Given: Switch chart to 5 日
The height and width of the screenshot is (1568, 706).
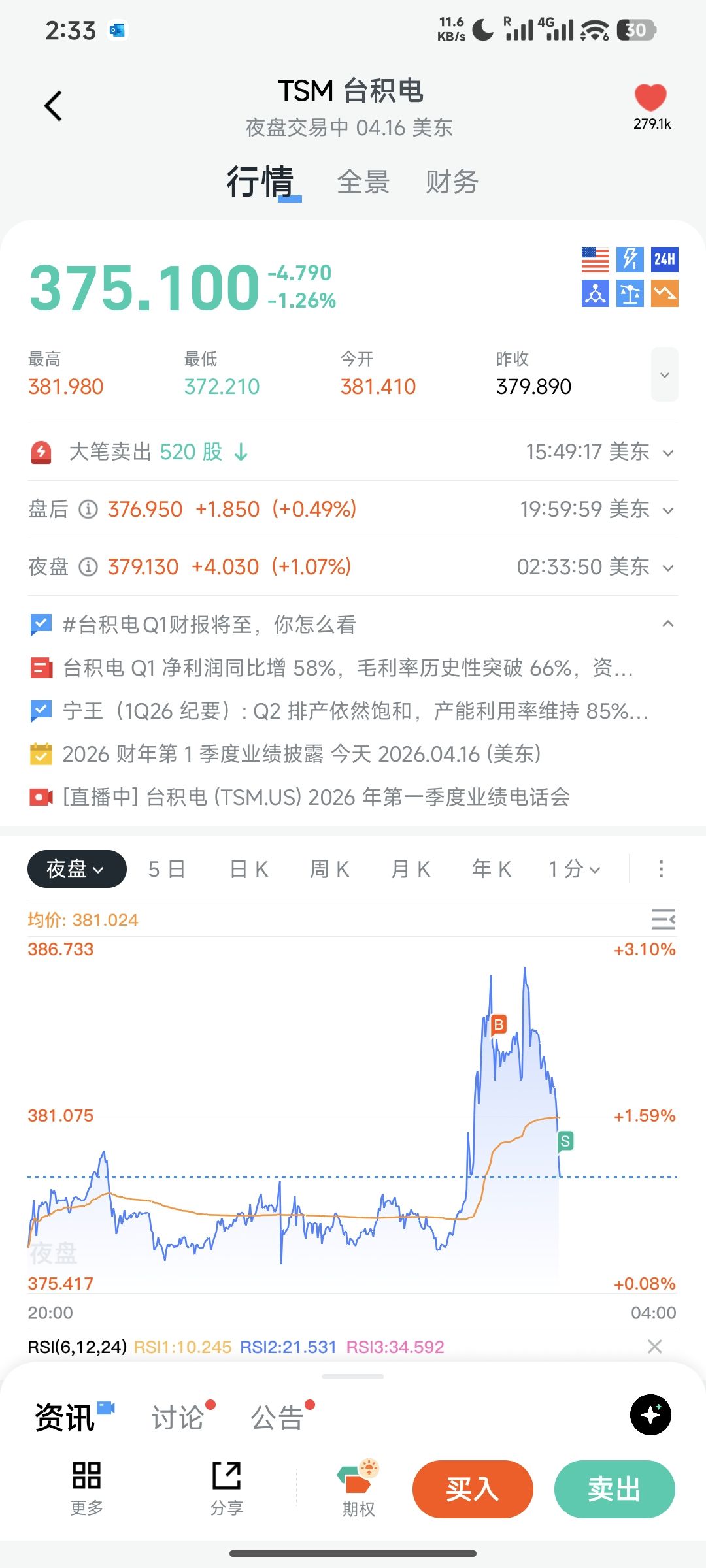Looking at the screenshot, I should coord(167,870).
